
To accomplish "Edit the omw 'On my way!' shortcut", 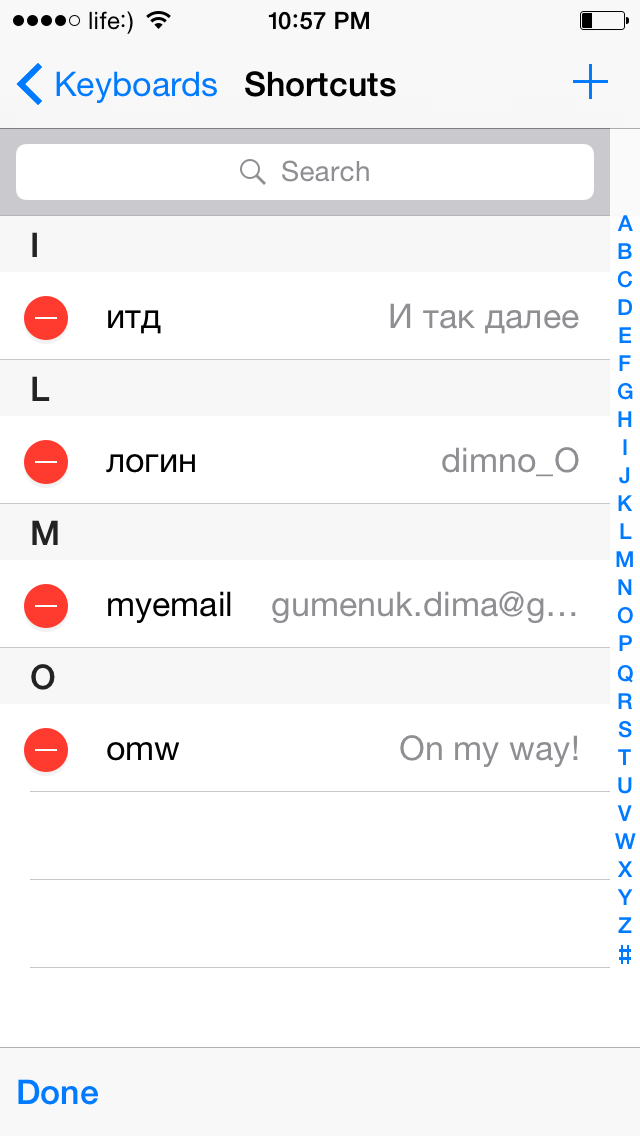I will point(340,750).
